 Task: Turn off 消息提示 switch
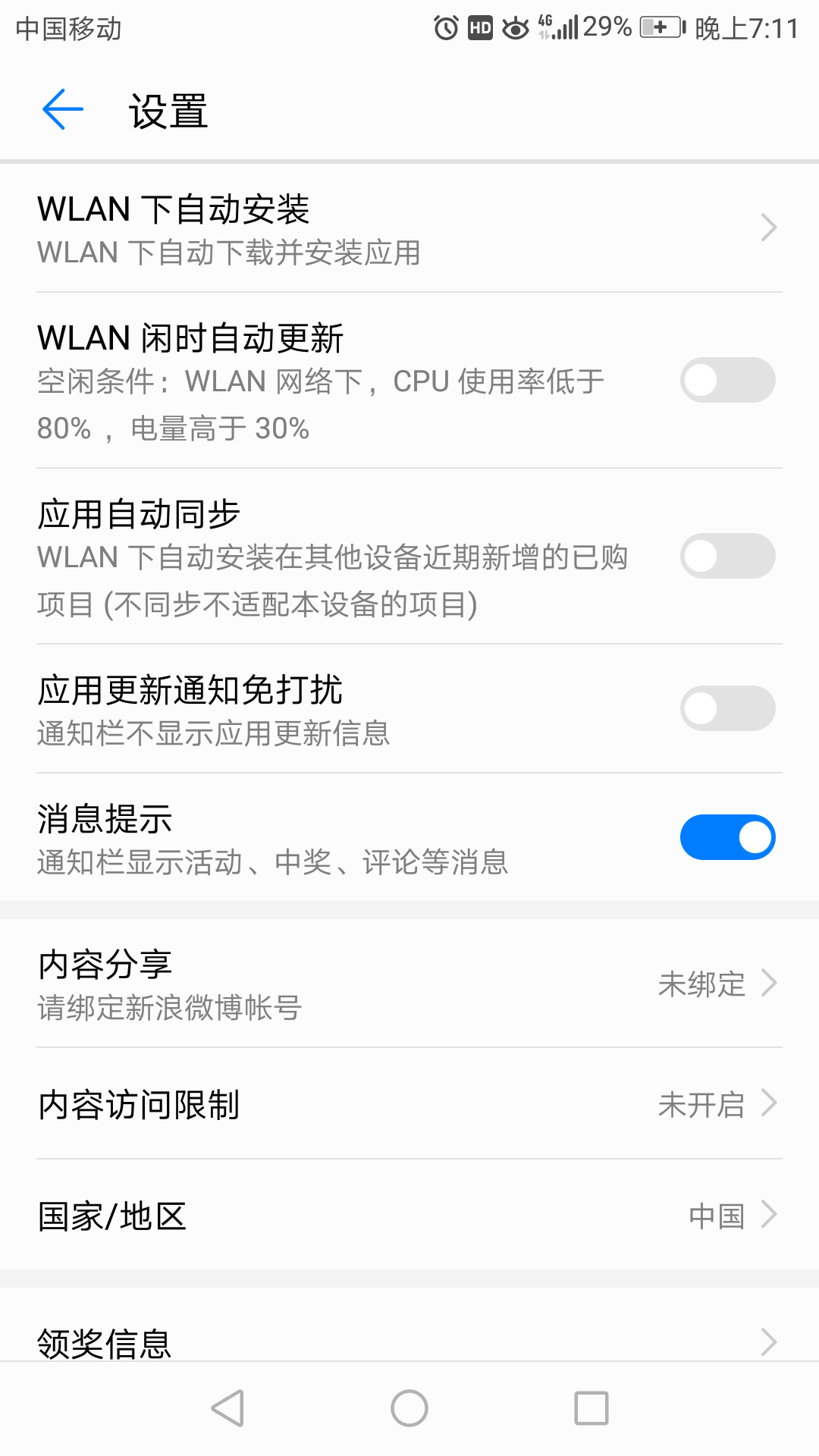click(x=726, y=837)
